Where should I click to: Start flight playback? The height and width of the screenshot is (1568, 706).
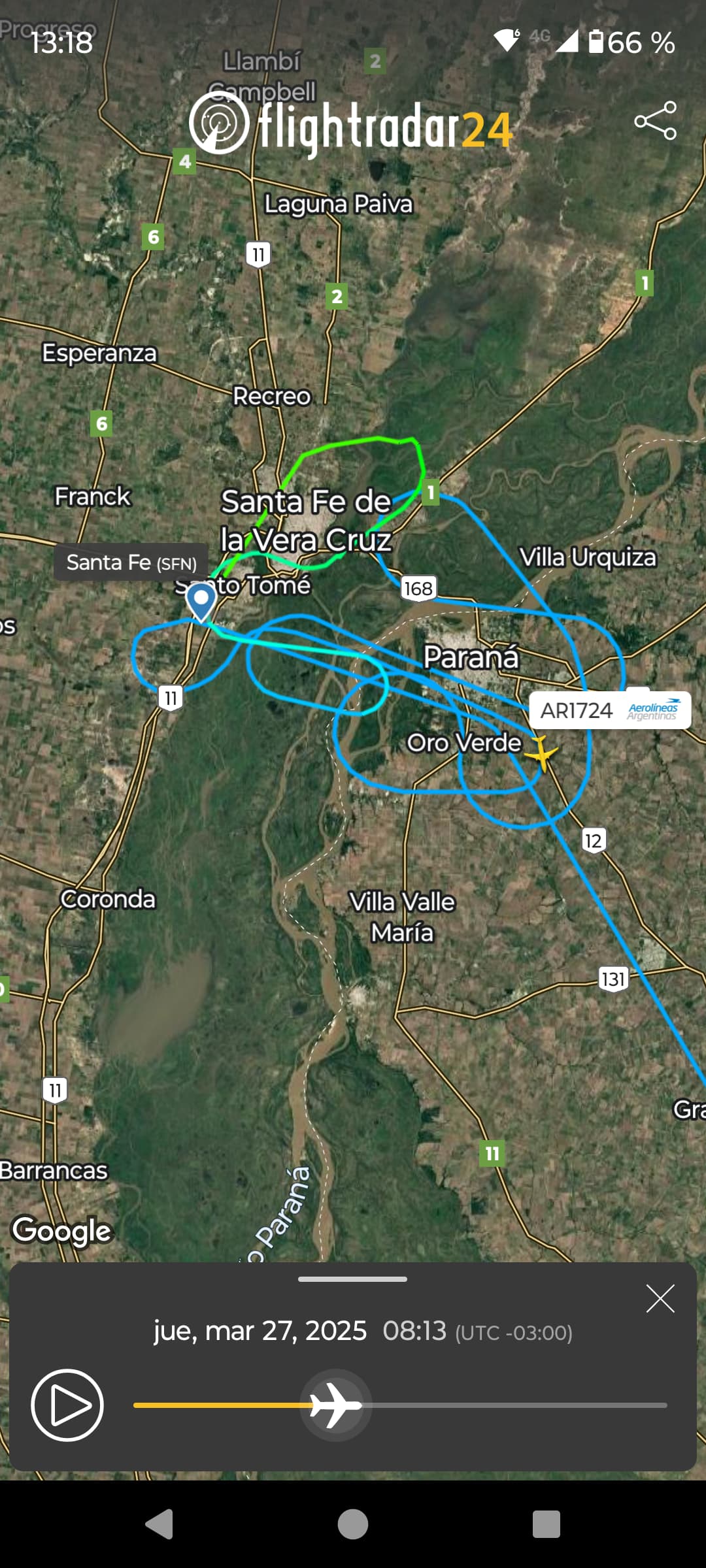pyautogui.click(x=67, y=1405)
